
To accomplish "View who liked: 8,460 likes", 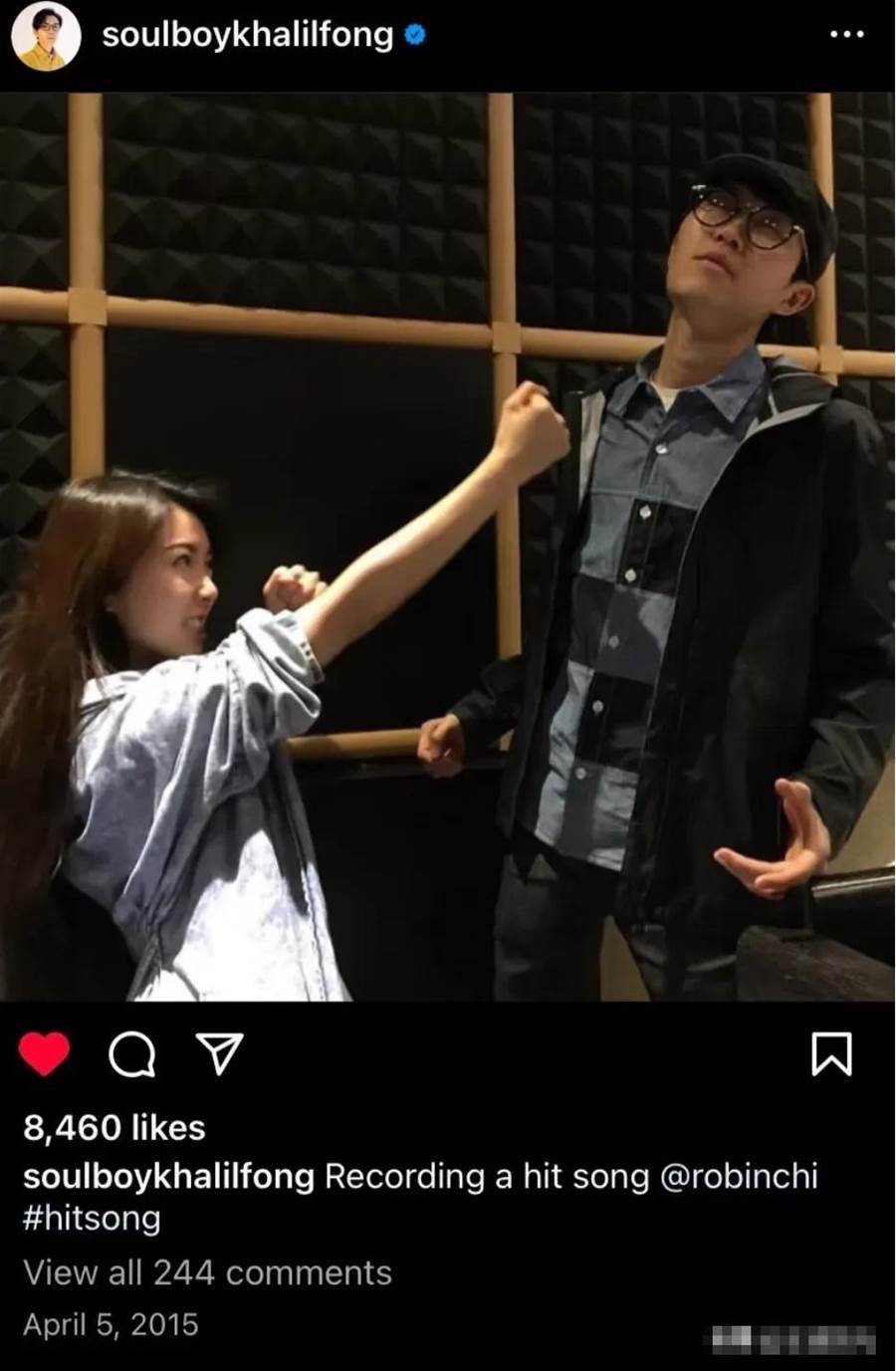I will tap(114, 1127).
